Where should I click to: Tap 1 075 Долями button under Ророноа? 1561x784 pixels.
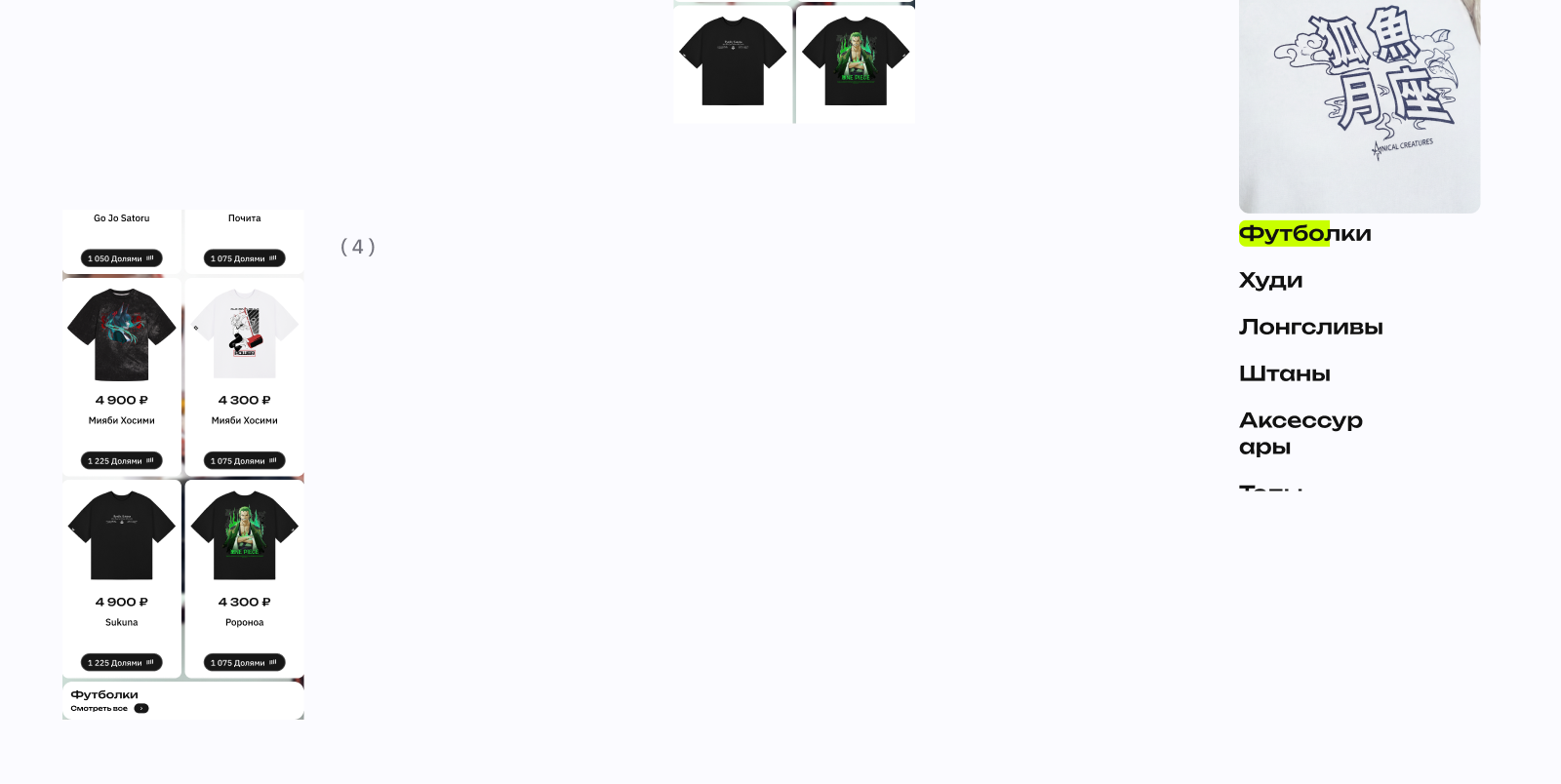tap(245, 663)
